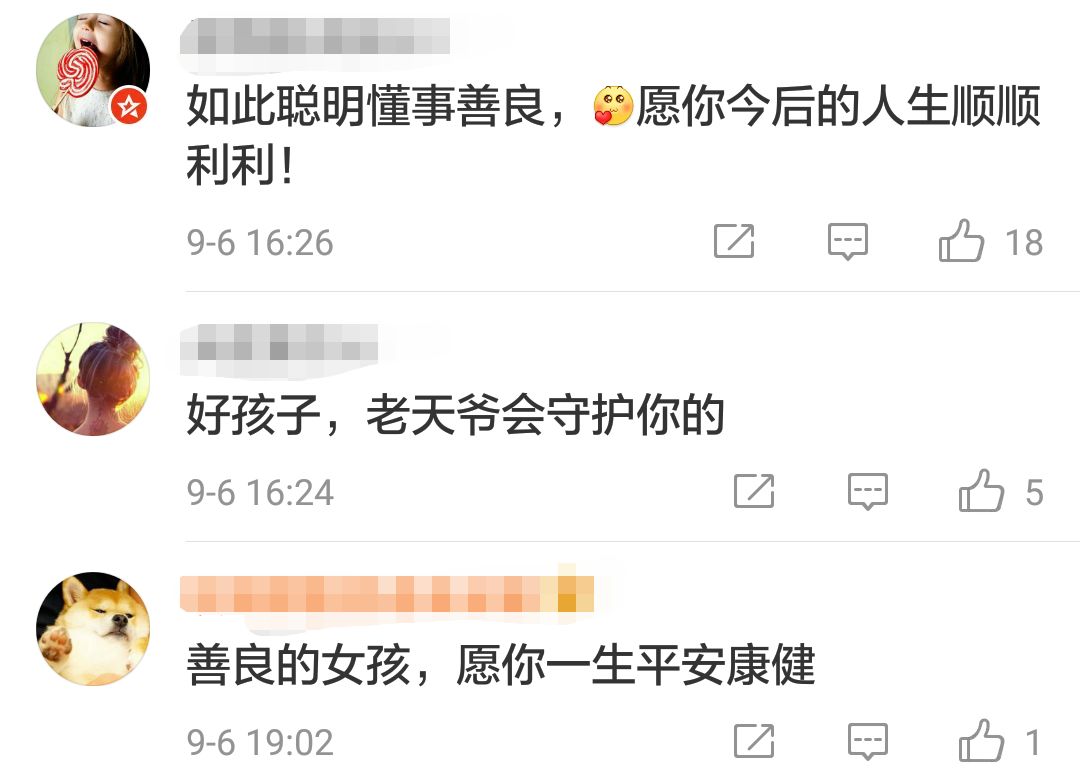Open the lollipop avatar commenter's profile
This screenshot has height=783, width=1080.
[x=93, y=70]
